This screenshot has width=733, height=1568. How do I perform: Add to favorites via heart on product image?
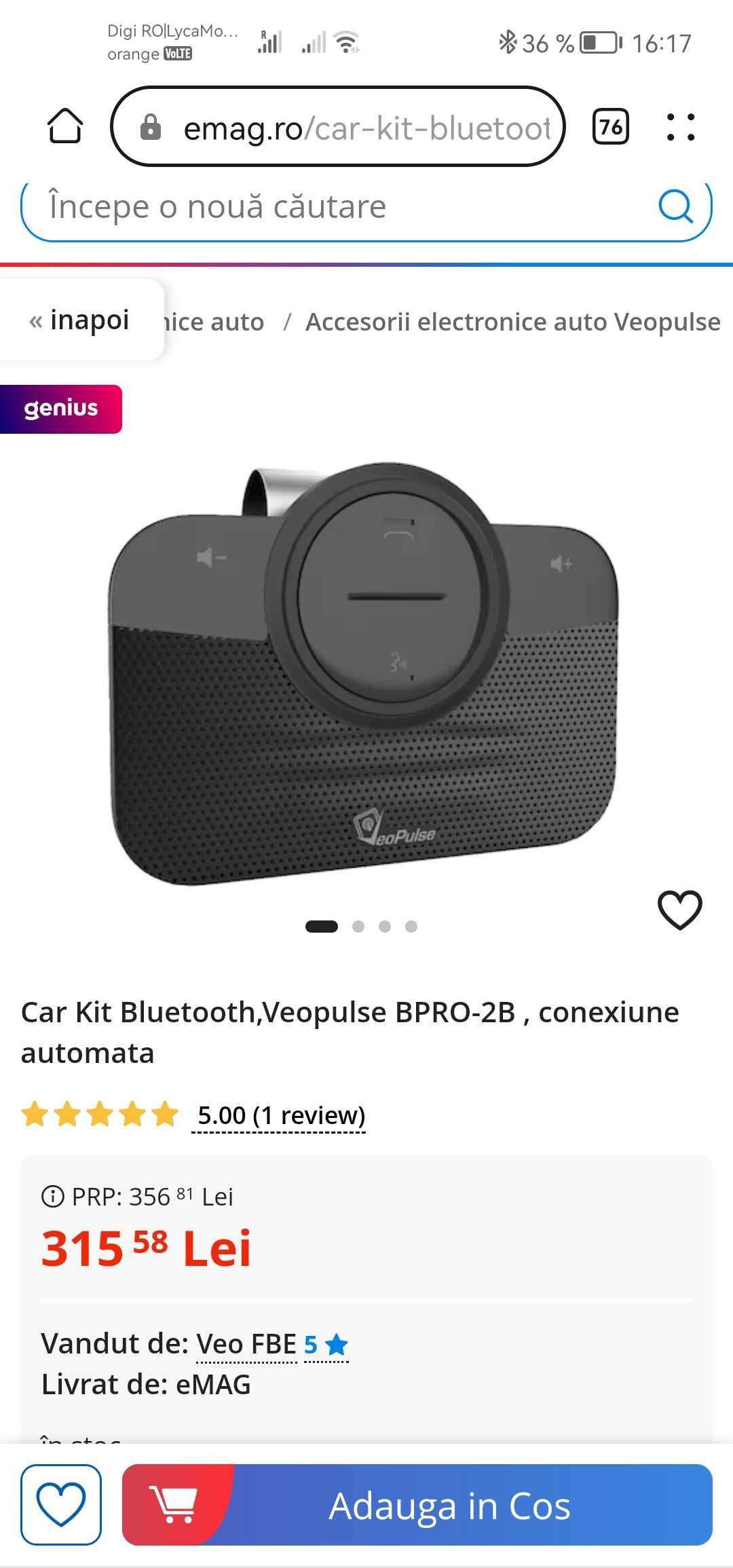pos(679,910)
